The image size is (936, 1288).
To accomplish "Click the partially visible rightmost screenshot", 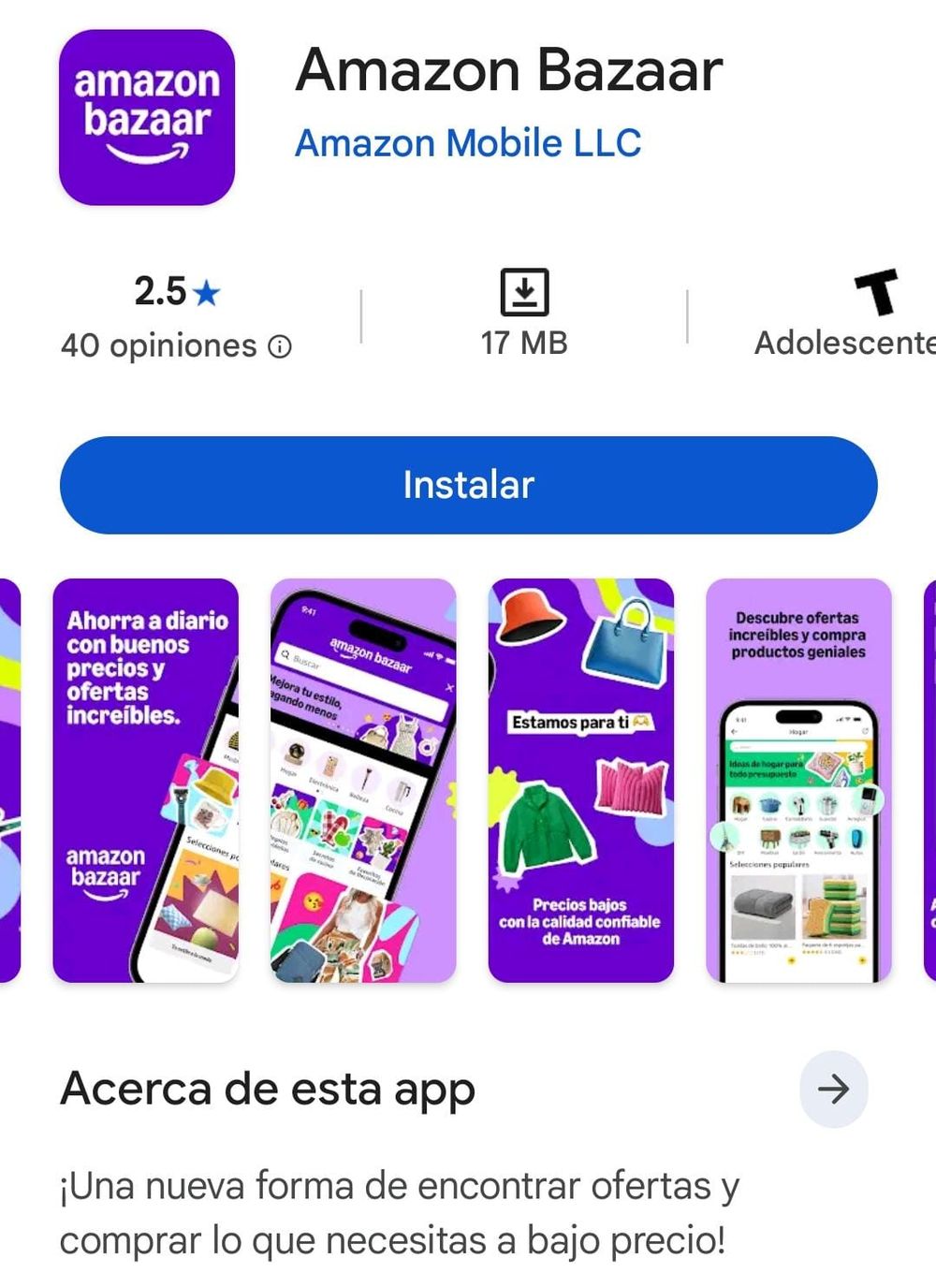I will [x=931, y=777].
